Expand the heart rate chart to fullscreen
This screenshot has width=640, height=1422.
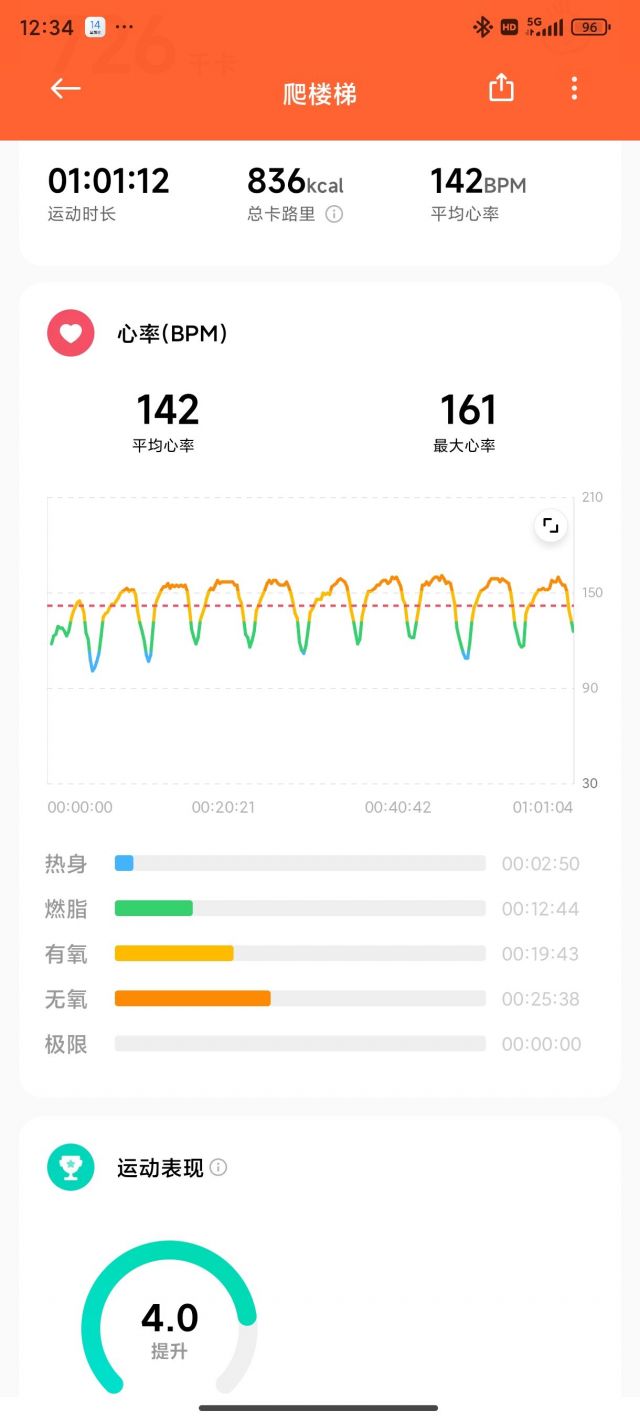tap(550, 525)
